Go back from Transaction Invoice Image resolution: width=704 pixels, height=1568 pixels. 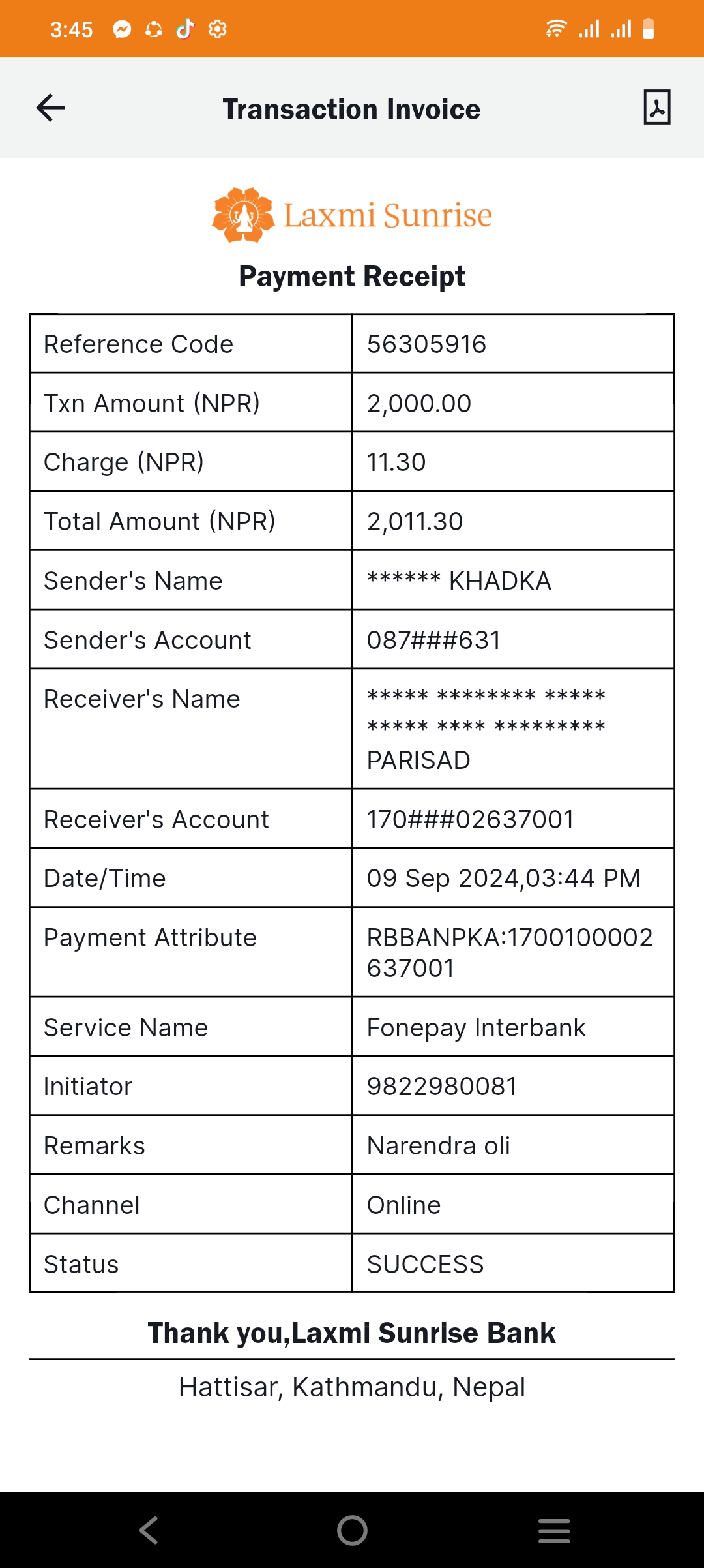coord(50,108)
